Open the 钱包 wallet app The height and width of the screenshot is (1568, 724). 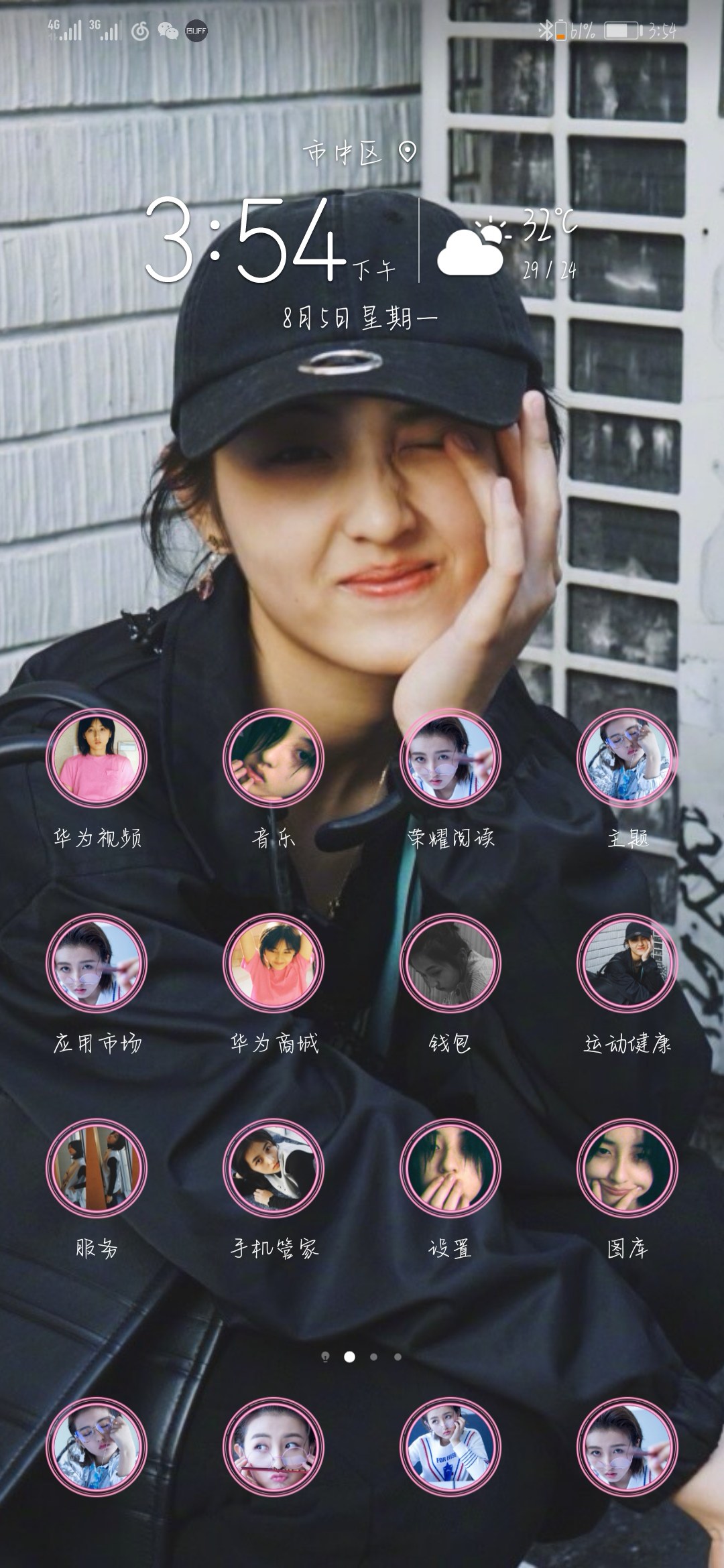[450, 964]
